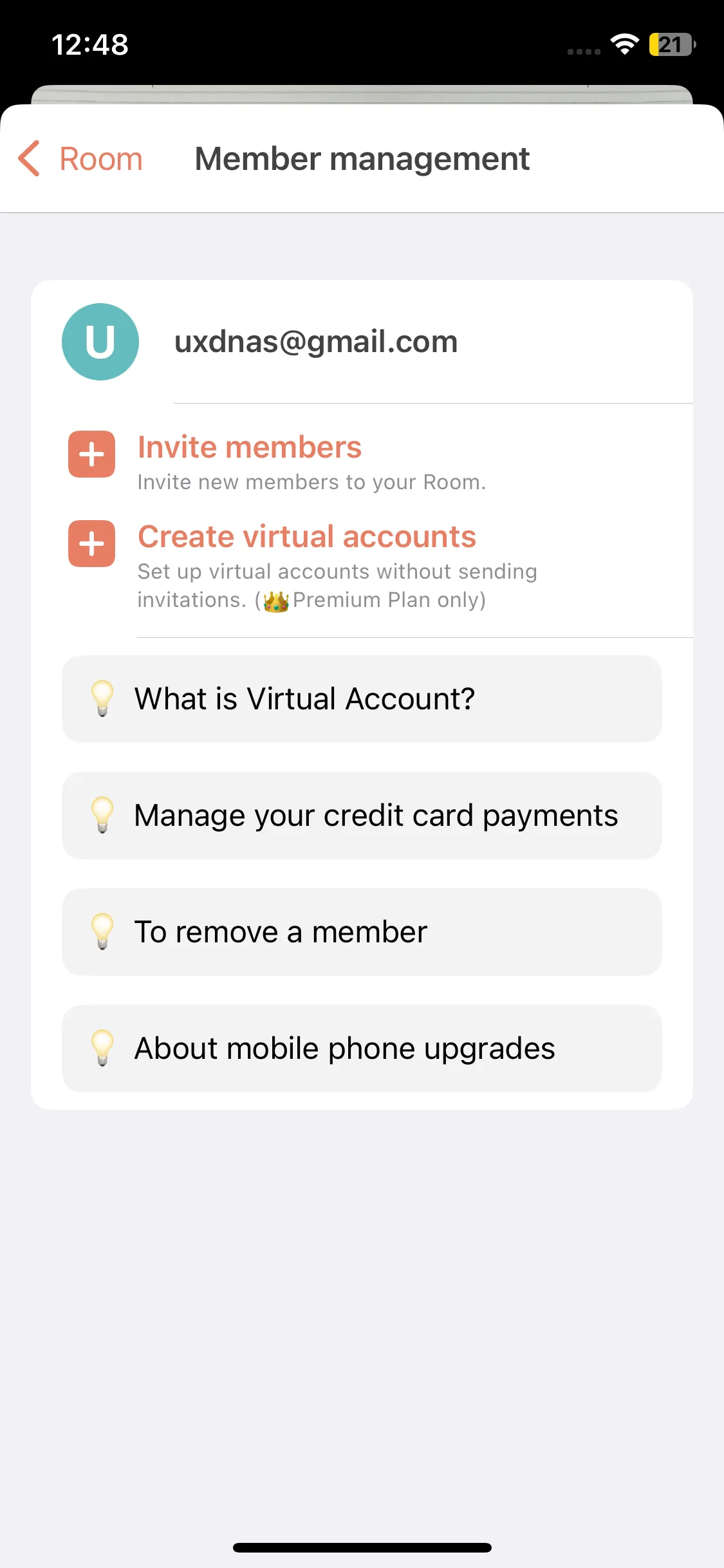The height and width of the screenshot is (1568, 724).
Task: Open the uxdnas@gmail.com member row
Action: (315, 342)
